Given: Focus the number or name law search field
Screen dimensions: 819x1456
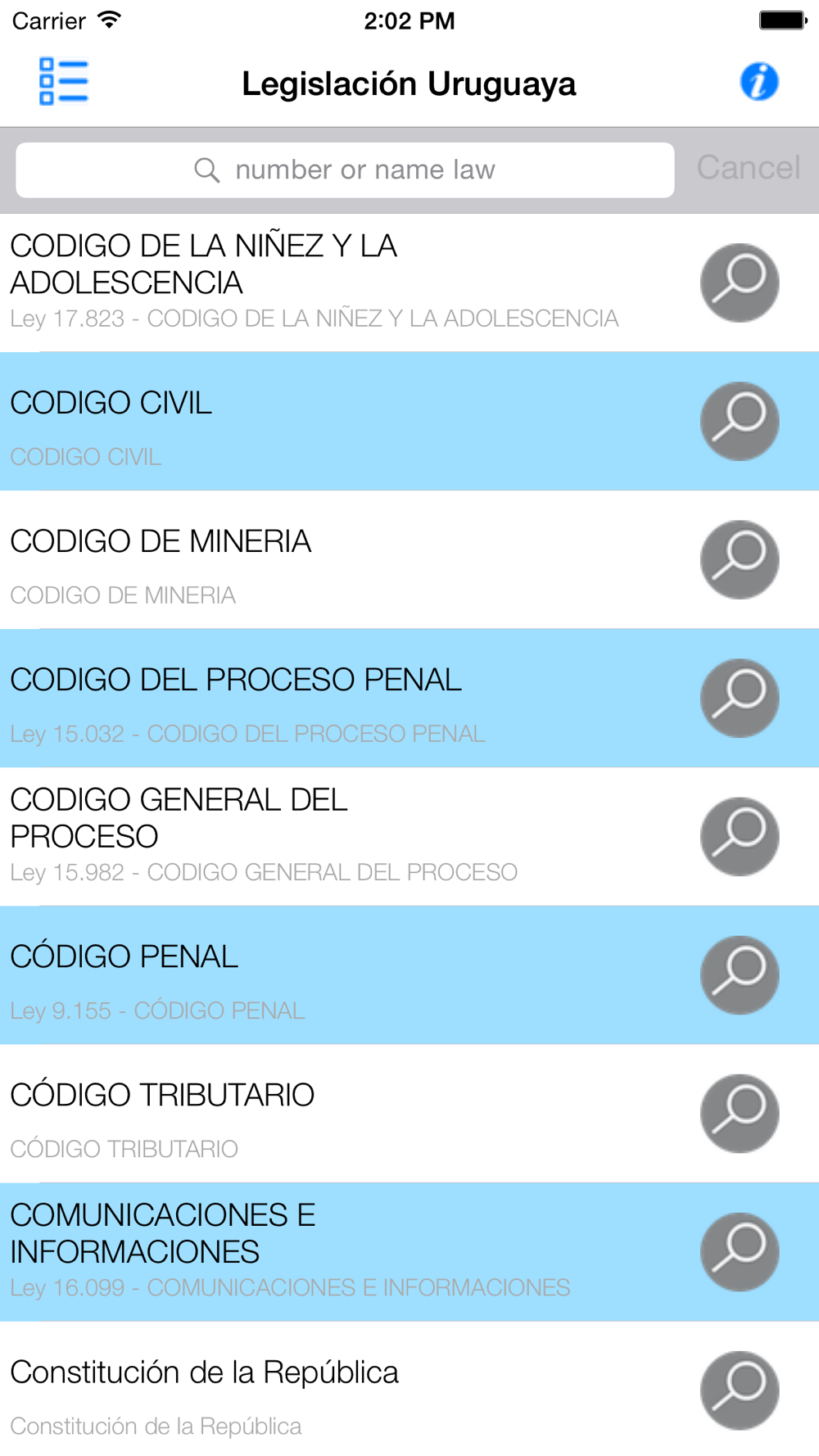Looking at the screenshot, I should 345,170.
